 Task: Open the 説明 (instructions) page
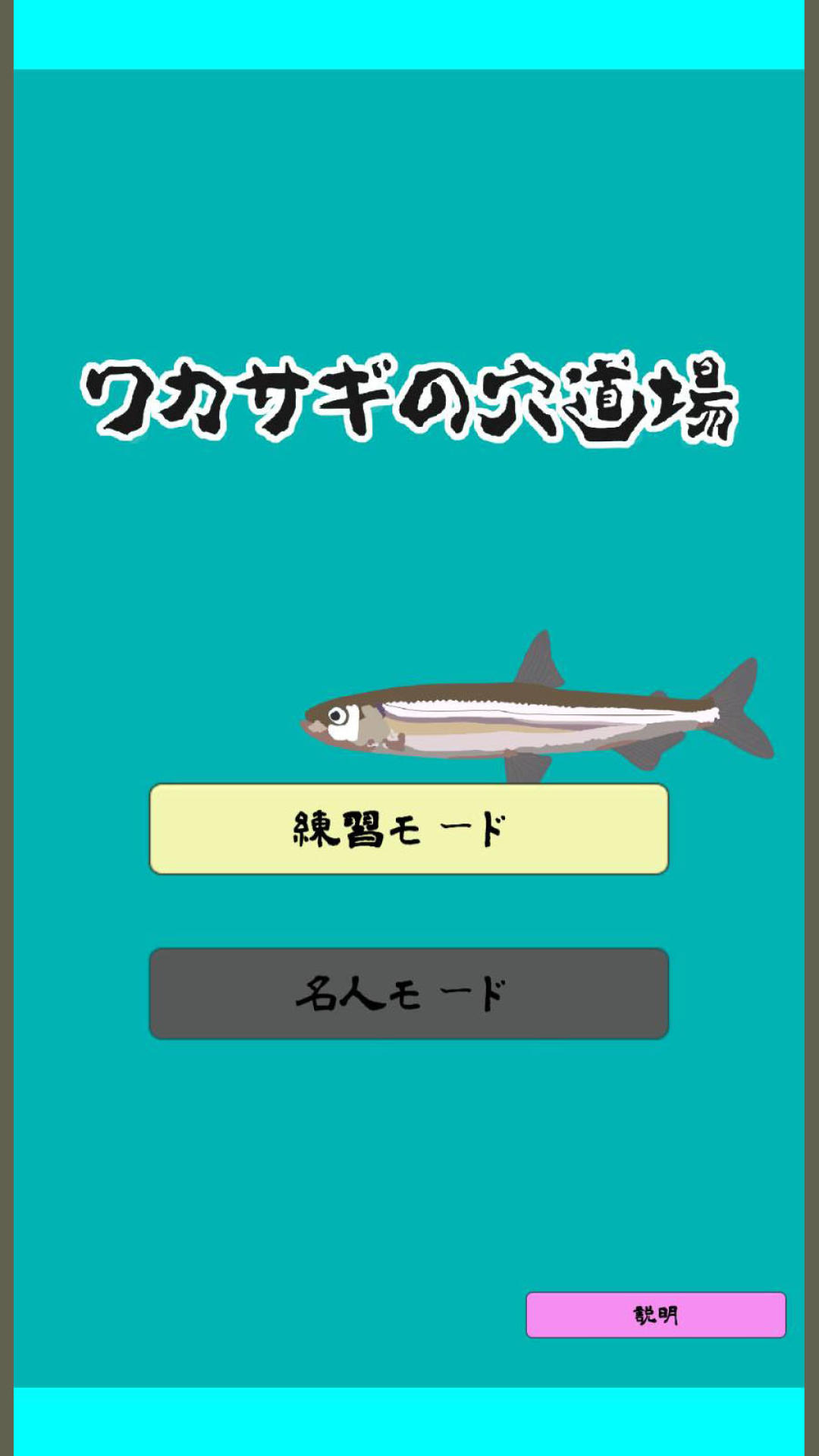coord(655,1315)
